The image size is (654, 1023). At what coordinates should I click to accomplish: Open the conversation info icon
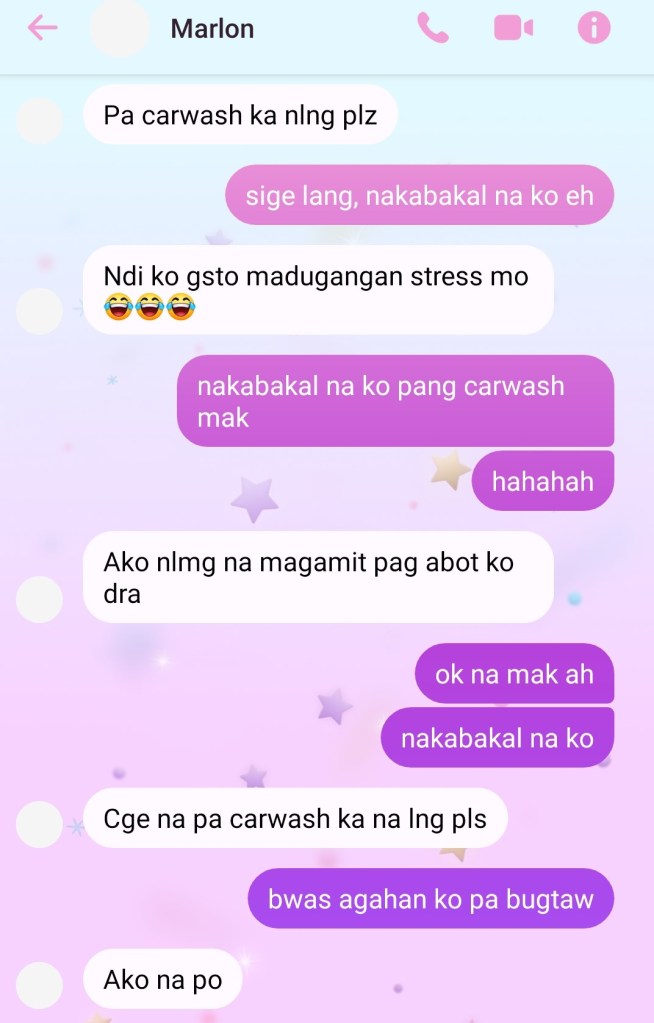click(593, 28)
